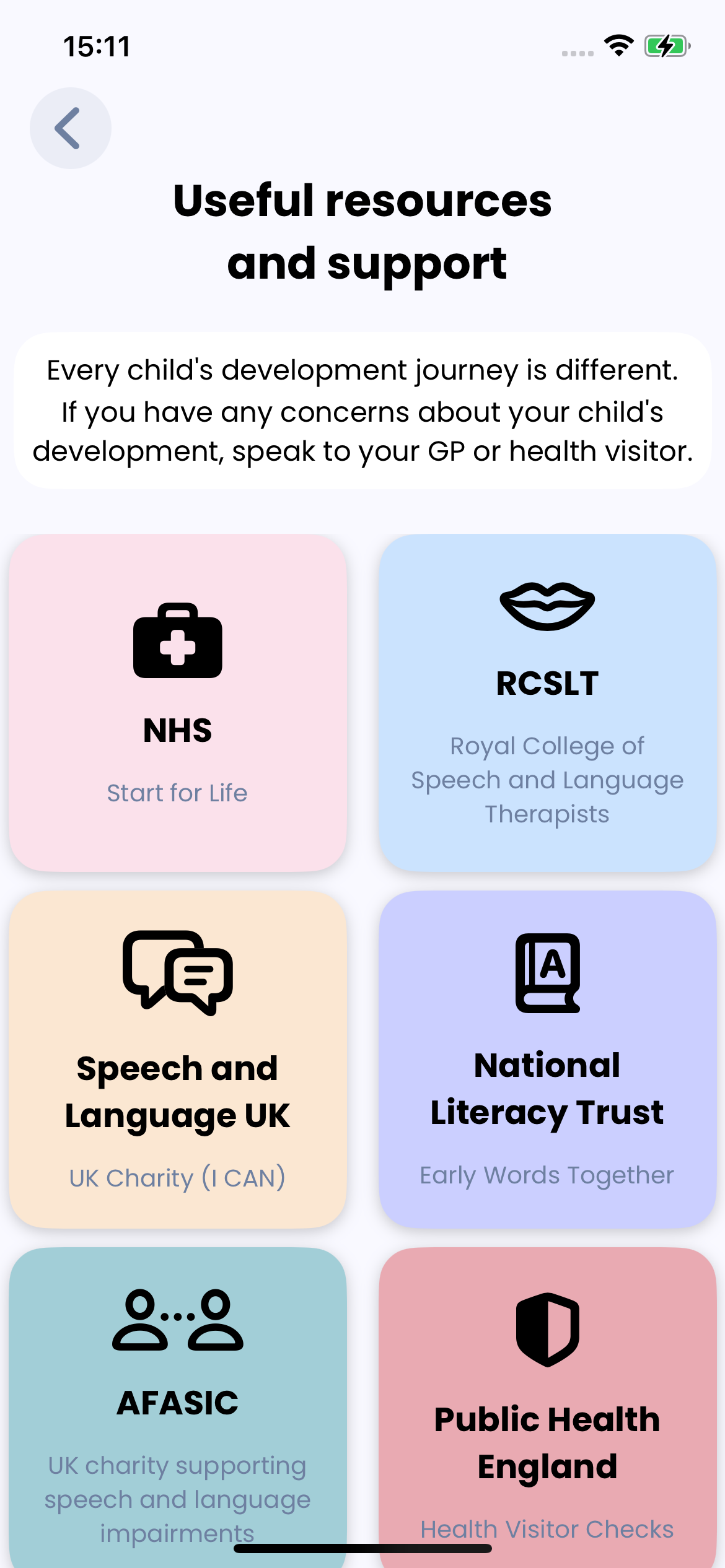Image resolution: width=725 pixels, height=1568 pixels.
Task: Open the AFASIC charity card
Action: pyautogui.click(x=178, y=1408)
